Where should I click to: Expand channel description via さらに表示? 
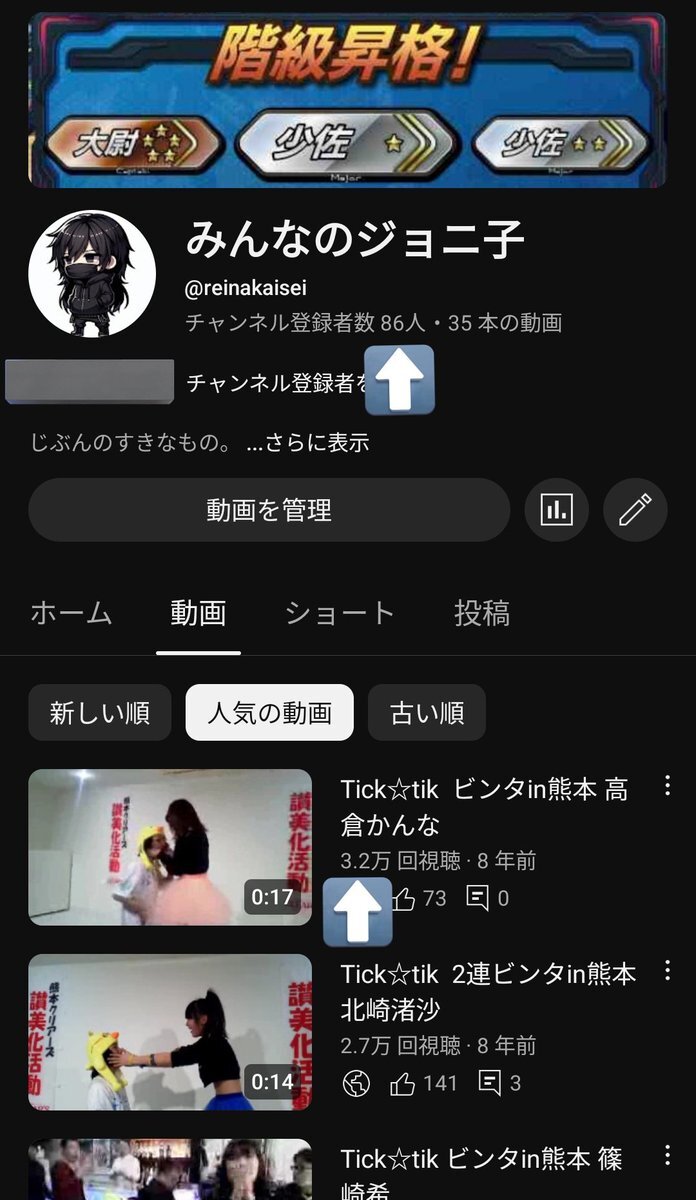coord(308,442)
